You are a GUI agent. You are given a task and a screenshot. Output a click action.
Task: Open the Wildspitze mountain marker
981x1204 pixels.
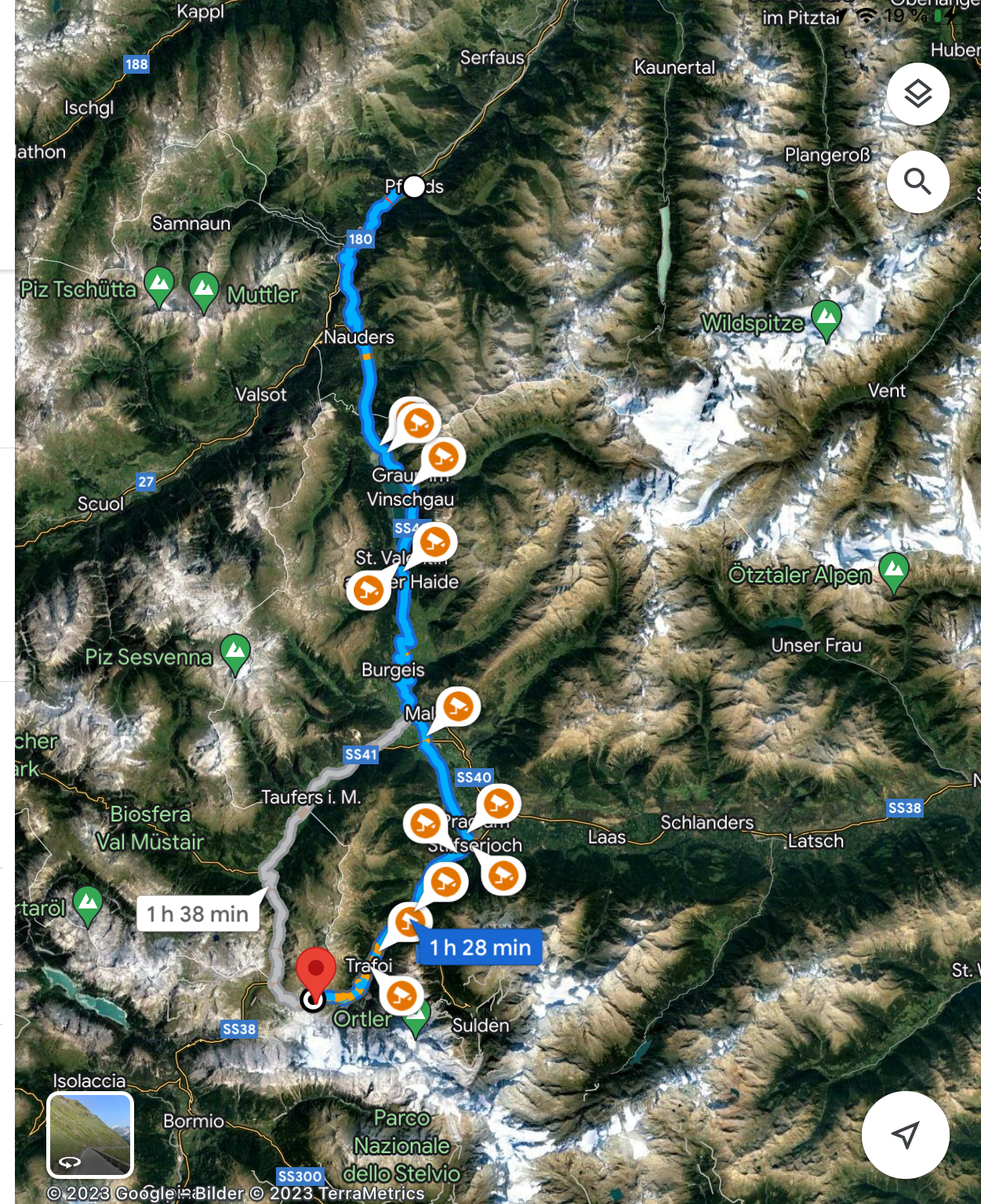click(826, 318)
